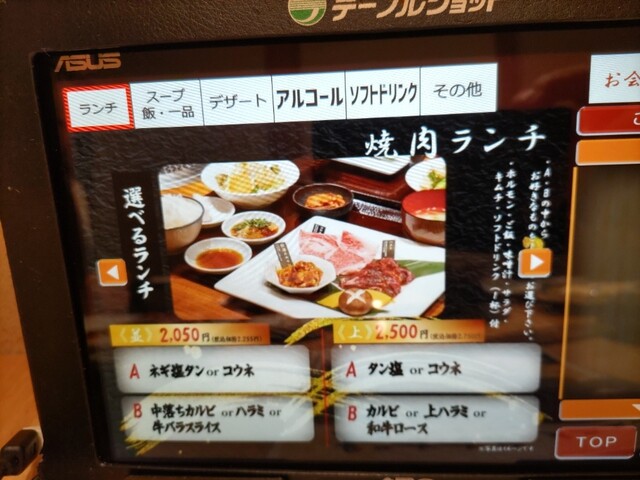Switch to the スープ 飯・一品 tab

166,104
